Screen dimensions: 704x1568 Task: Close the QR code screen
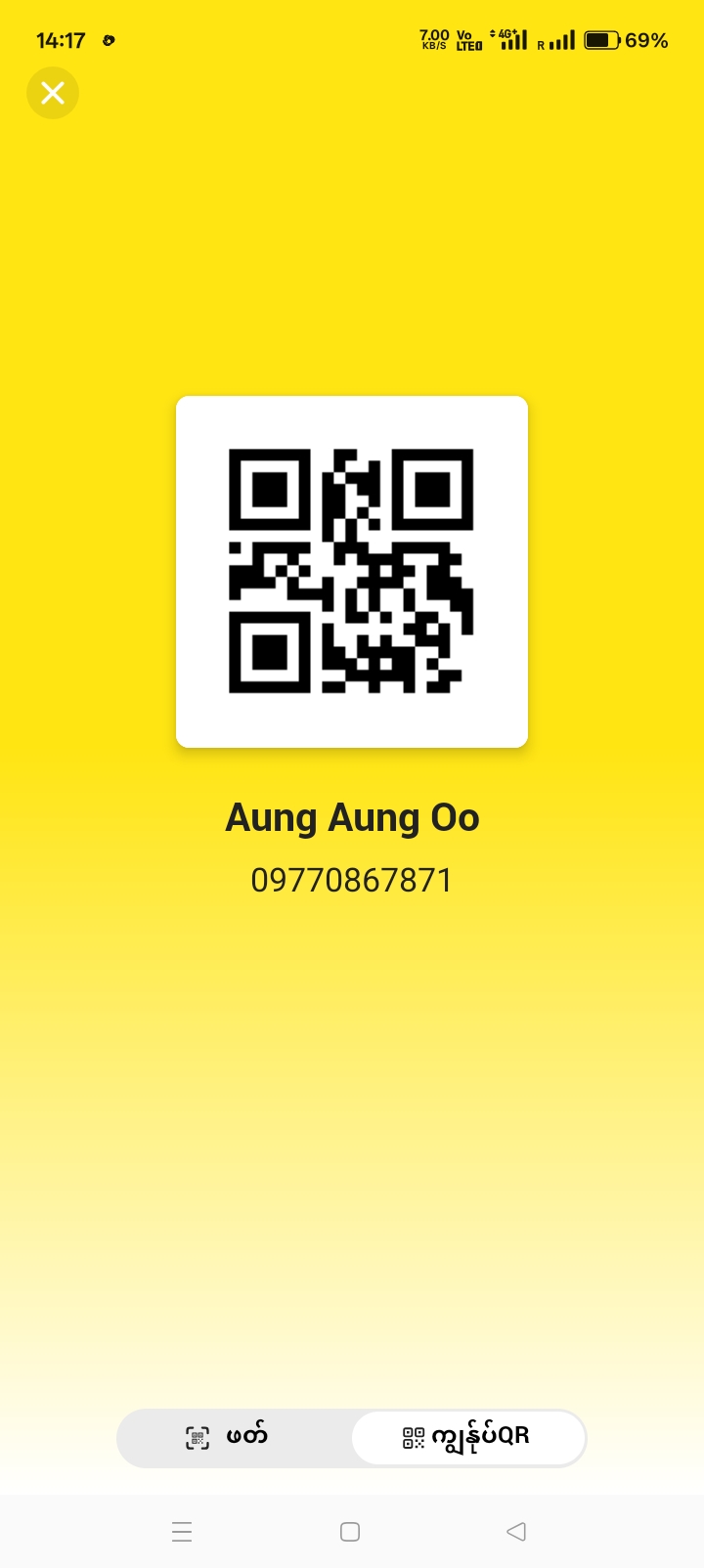pos(53,93)
